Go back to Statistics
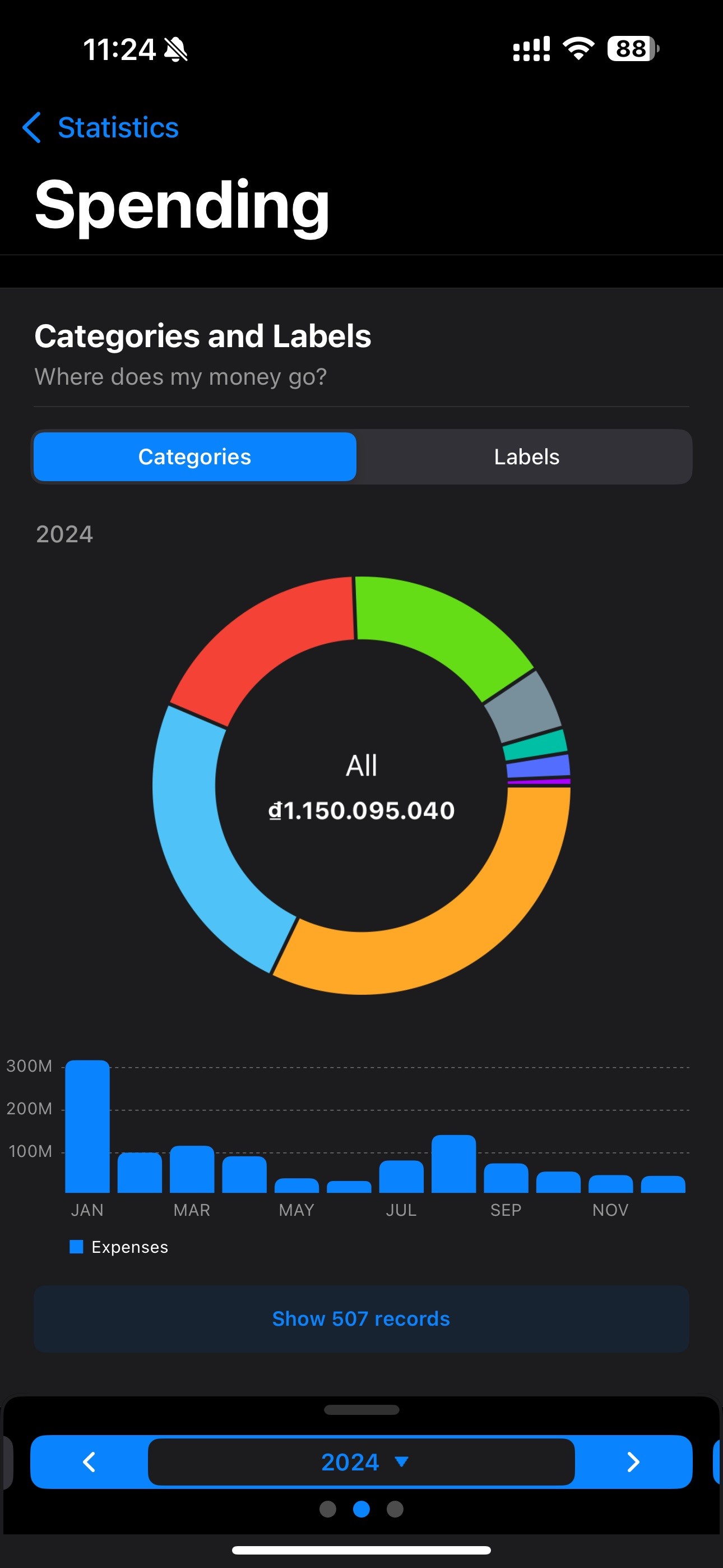The width and height of the screenshot is (723, 1568). click(100, 128)
